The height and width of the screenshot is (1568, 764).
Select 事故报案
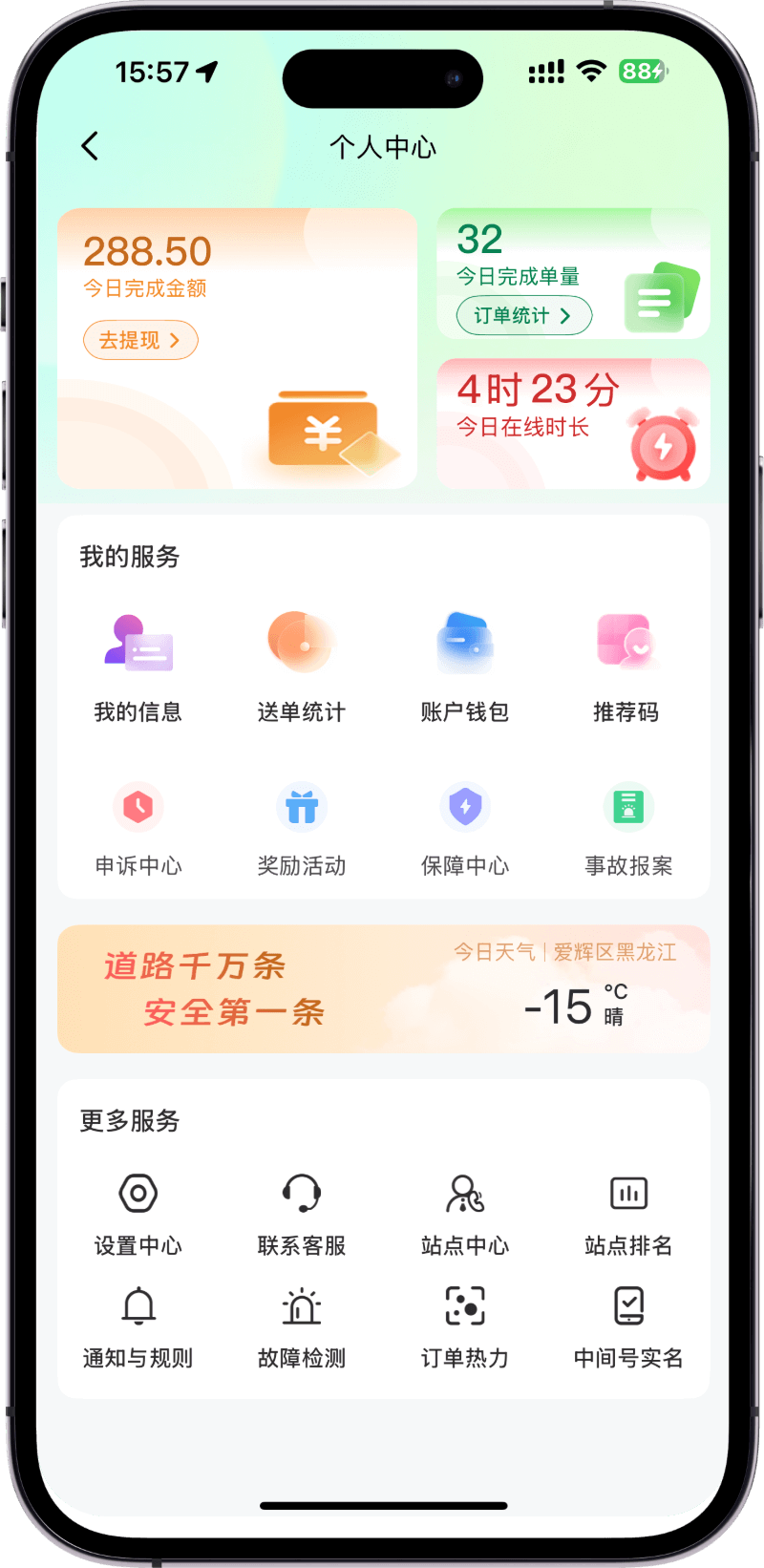(628, 828)
